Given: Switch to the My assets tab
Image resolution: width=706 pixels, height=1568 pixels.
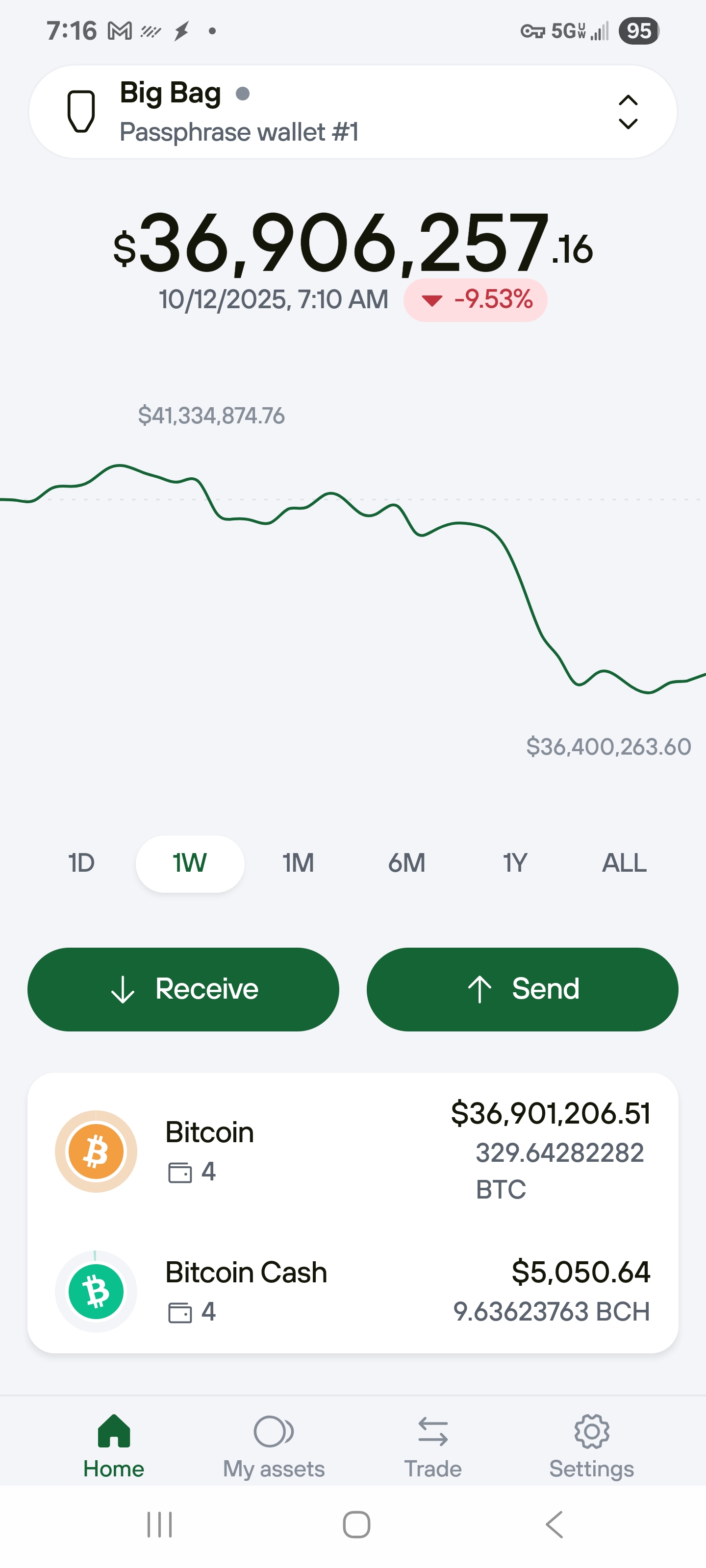Looking at the screenshot, I should [x=274, y=1446].
